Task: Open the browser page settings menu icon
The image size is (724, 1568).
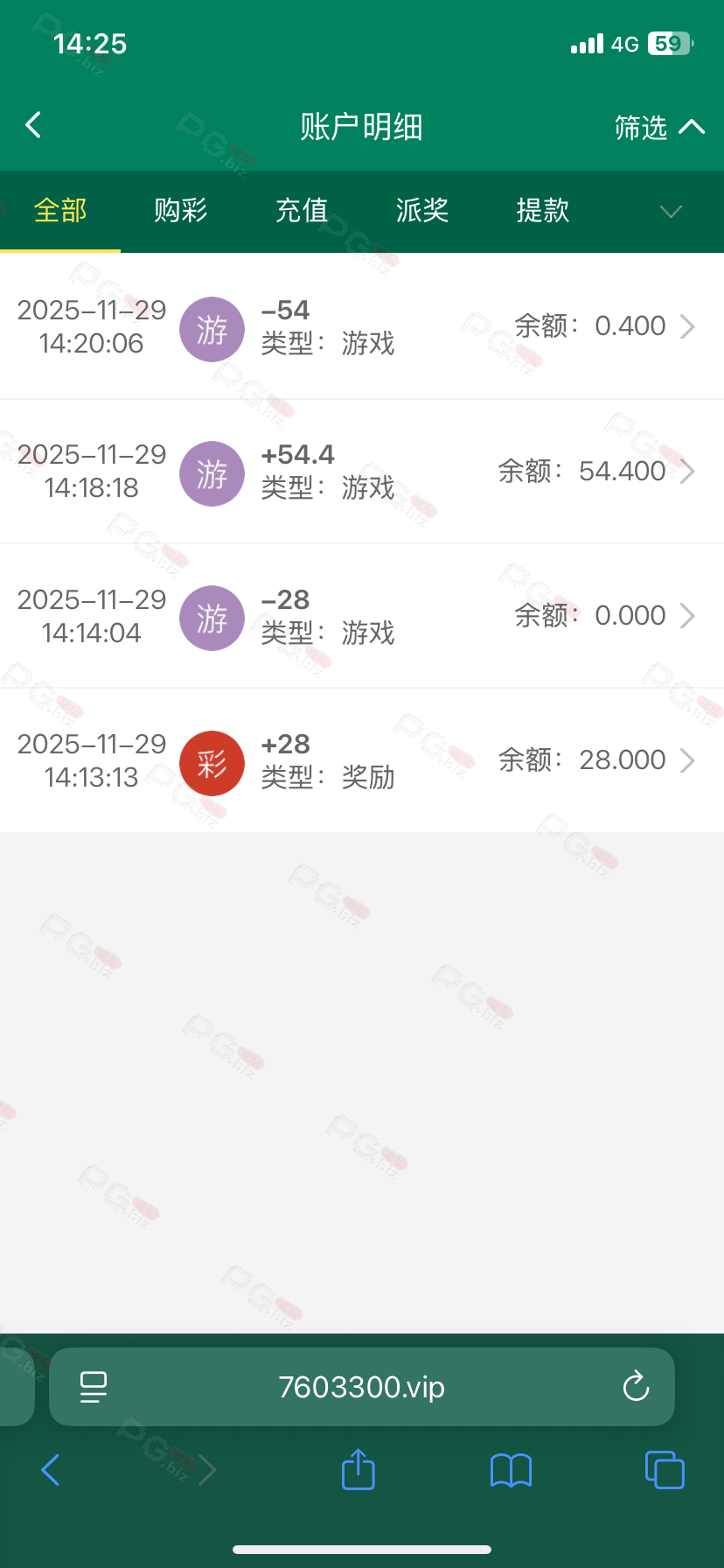Action: point(94,1387)
